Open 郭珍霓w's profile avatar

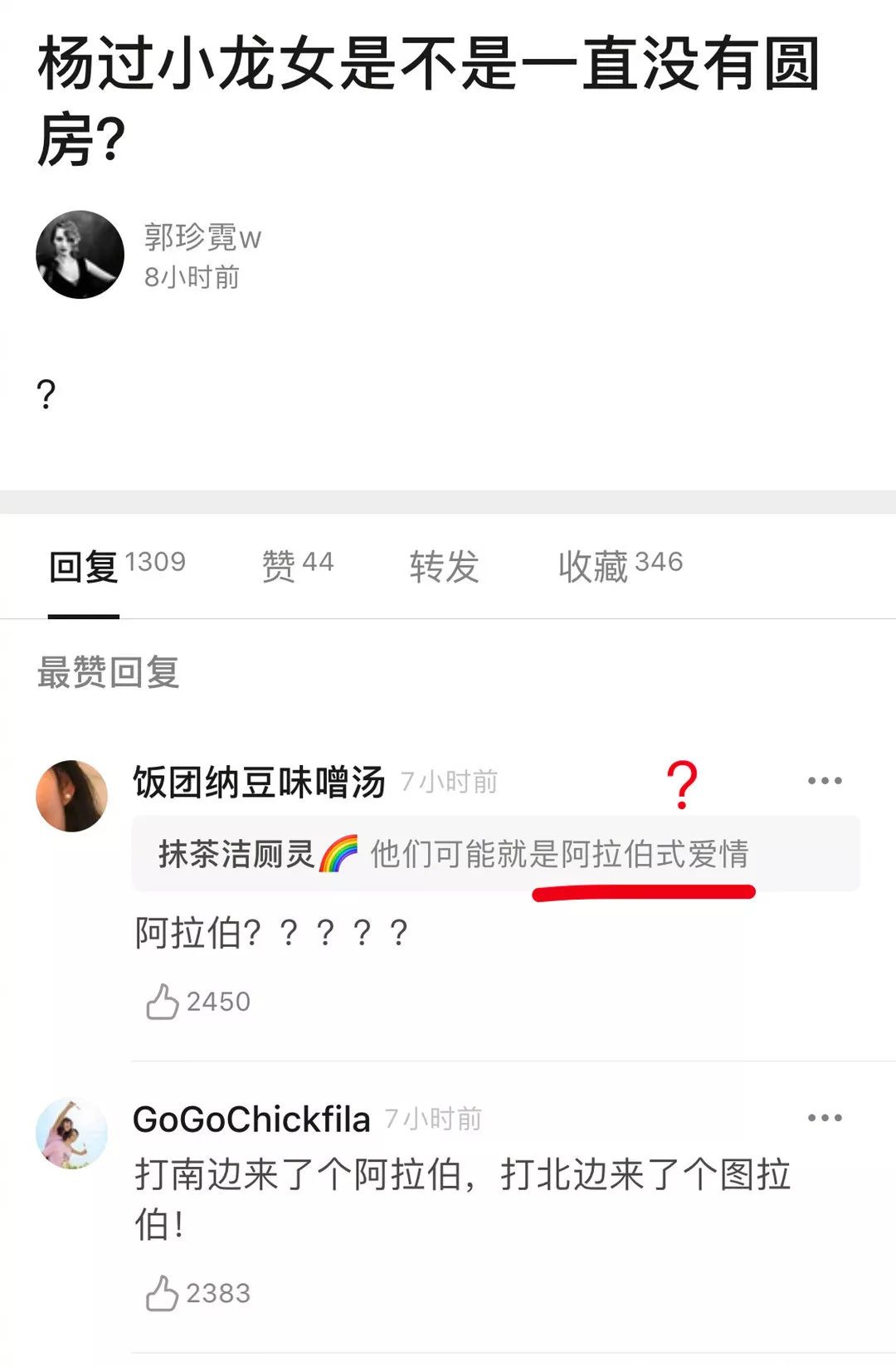coord(80,255)
